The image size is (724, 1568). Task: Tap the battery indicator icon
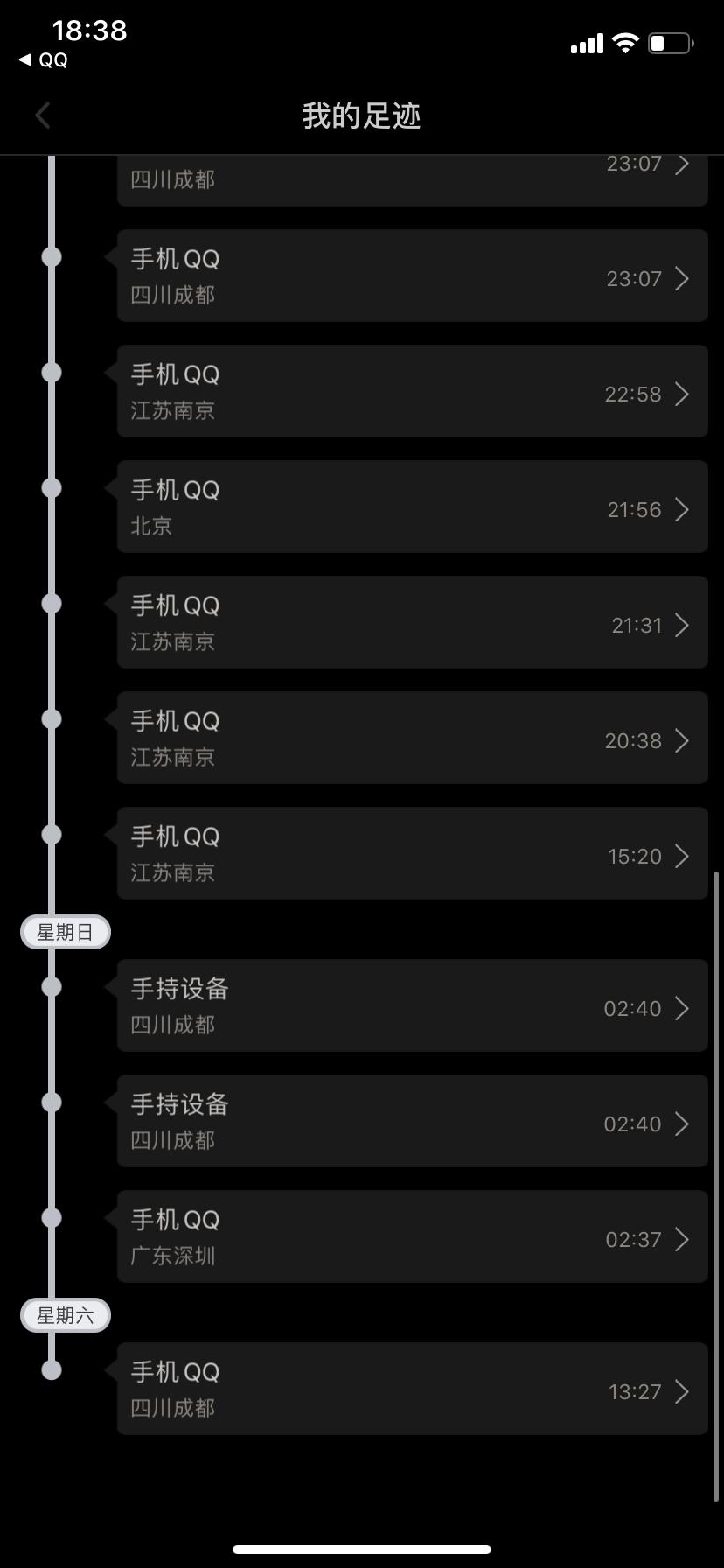point(669,41)
